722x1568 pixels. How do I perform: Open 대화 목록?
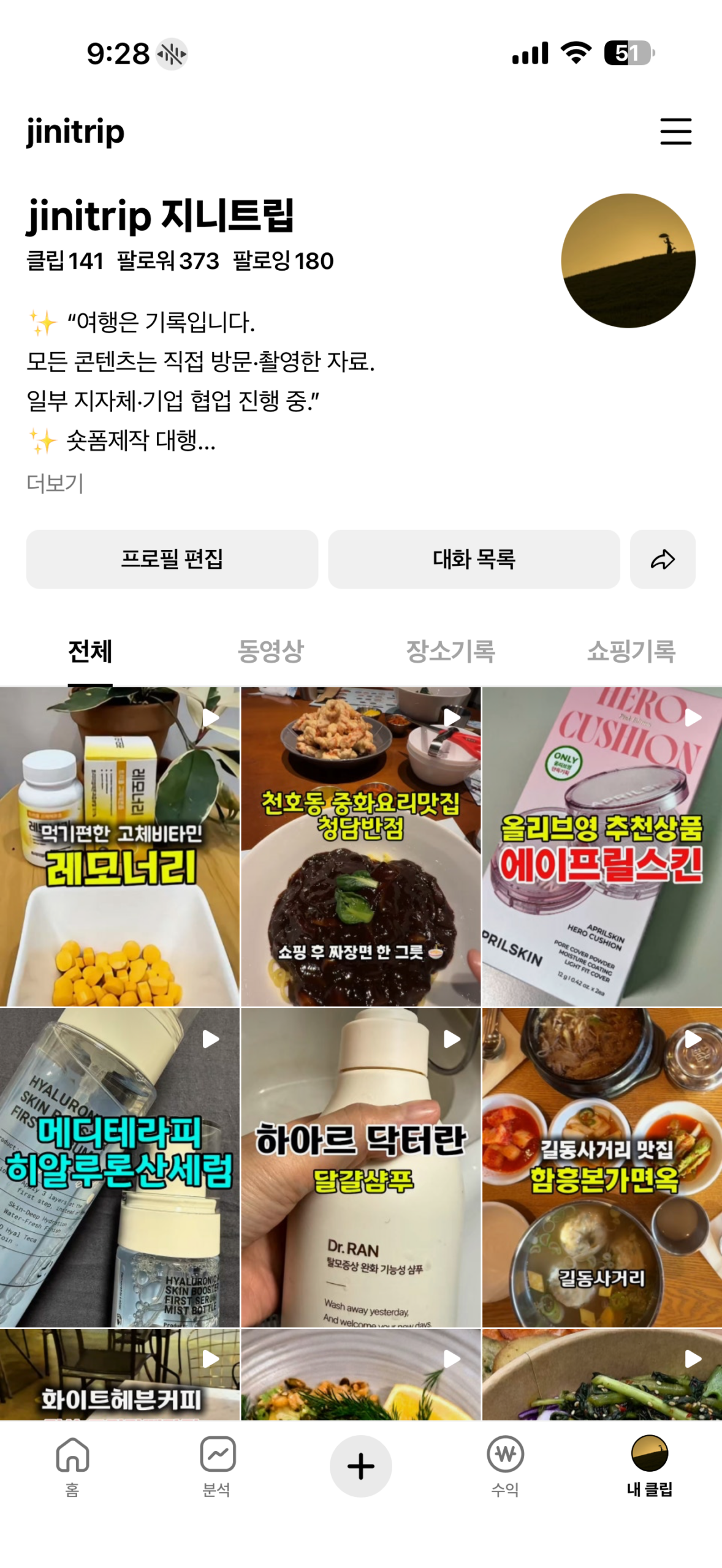point(474,559)
